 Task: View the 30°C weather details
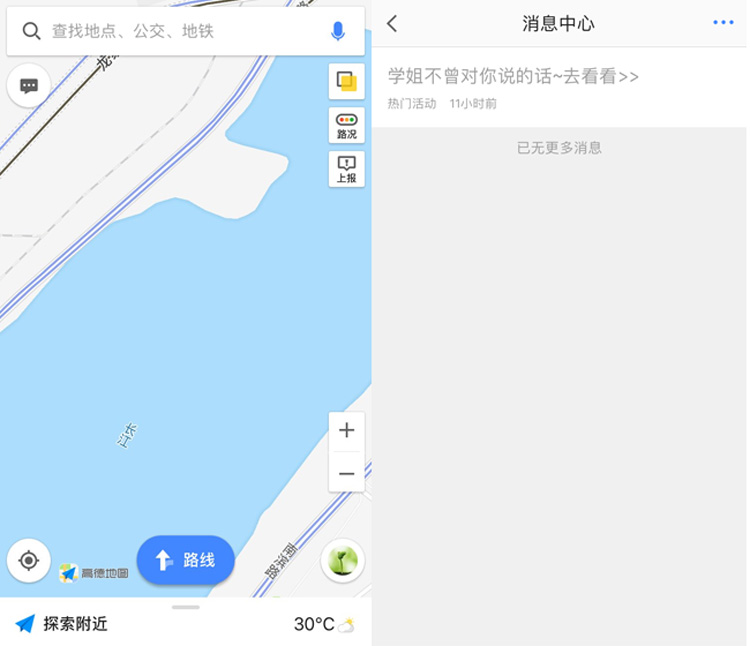[x=323, y=625]
